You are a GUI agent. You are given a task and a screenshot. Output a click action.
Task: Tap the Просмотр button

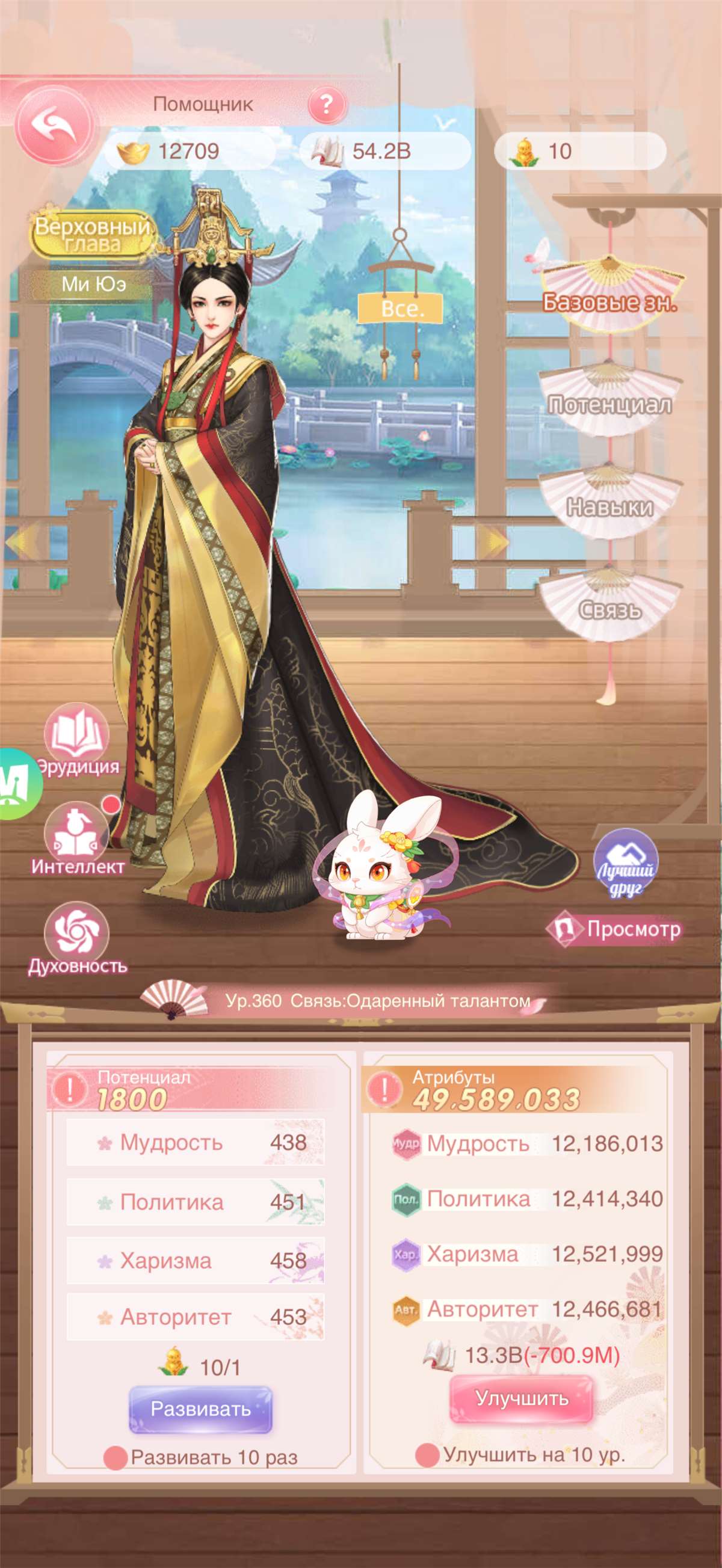[x=615, y=929]
